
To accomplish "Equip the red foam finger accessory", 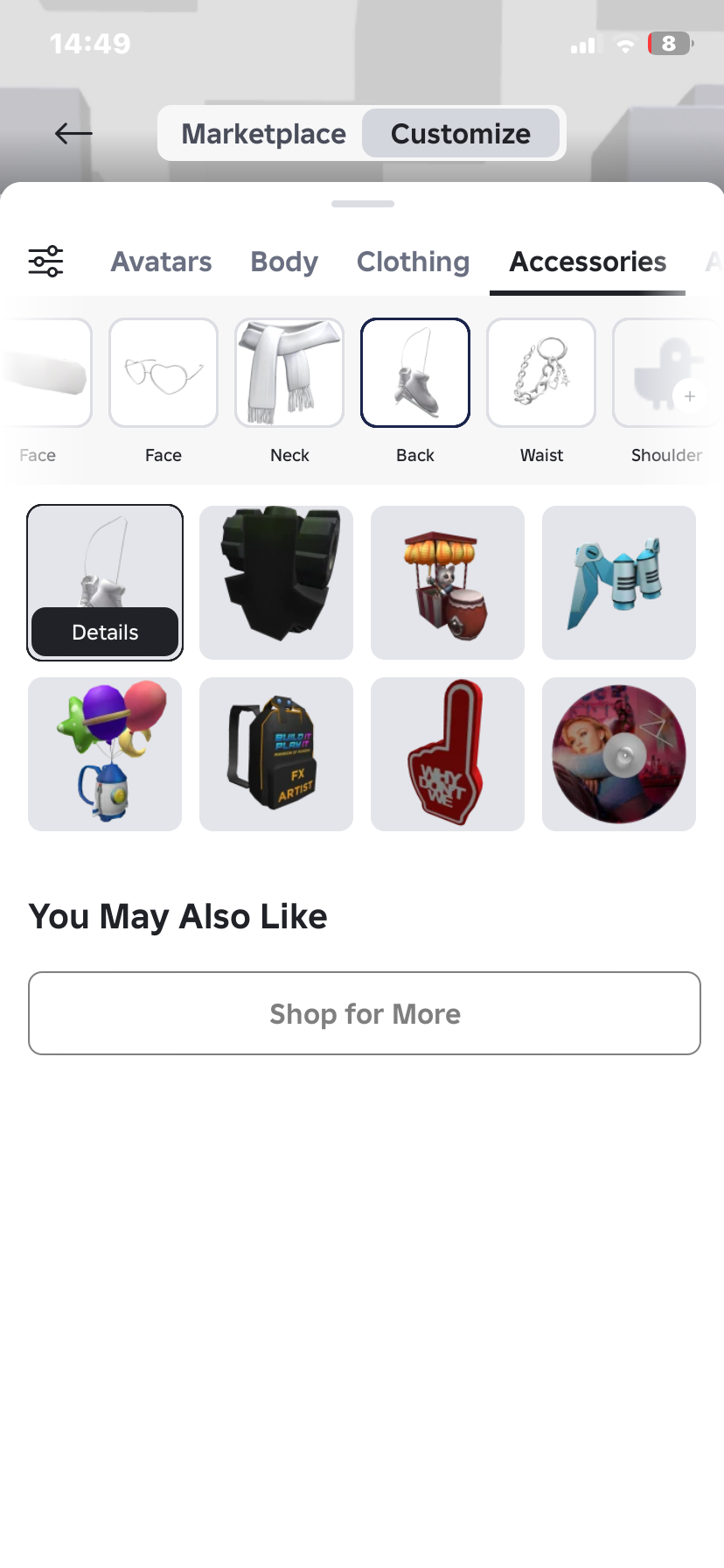I will [x=448, y=754].
